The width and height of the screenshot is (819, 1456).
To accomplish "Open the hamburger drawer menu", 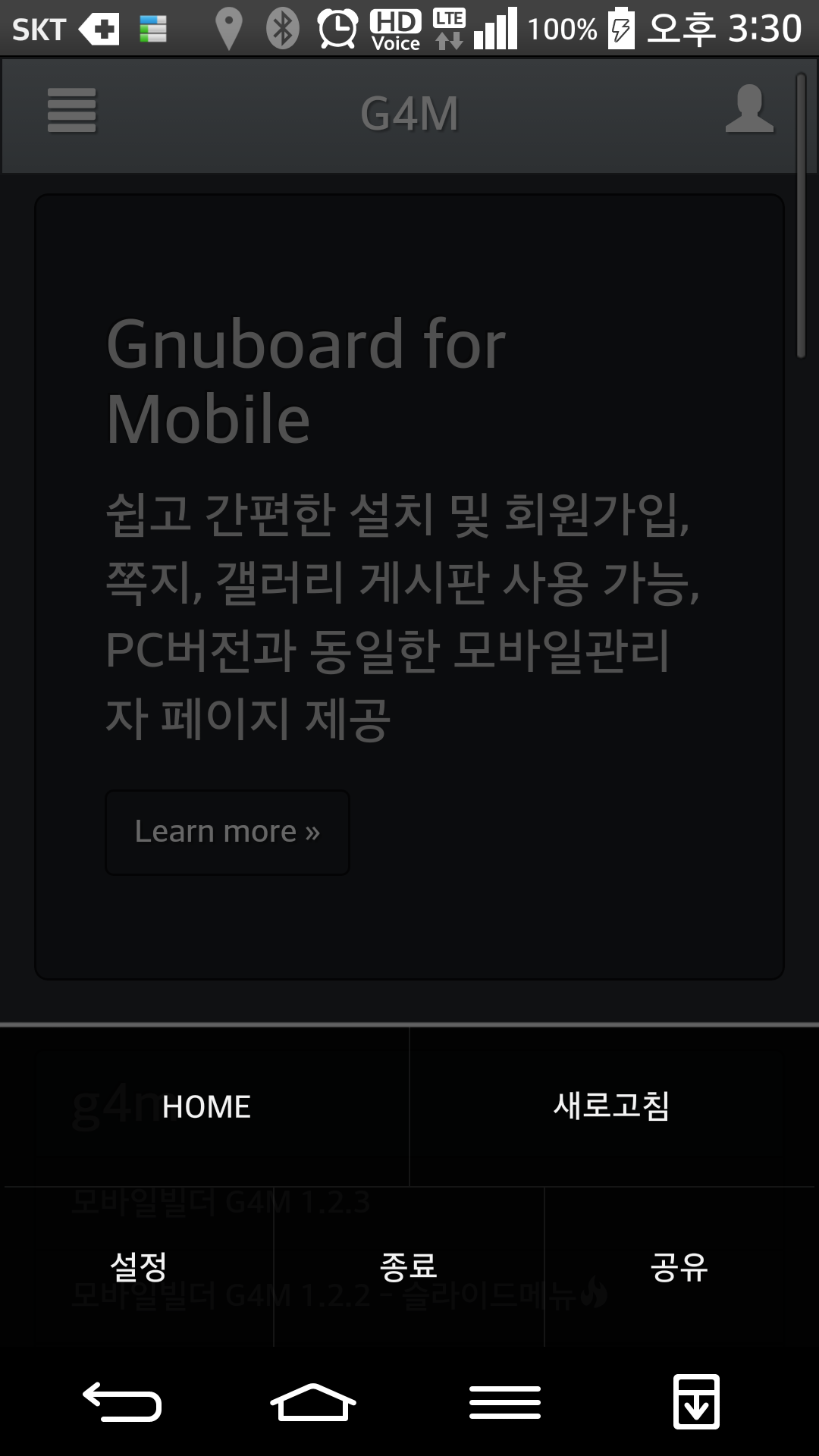I will (x=71, y=111).
